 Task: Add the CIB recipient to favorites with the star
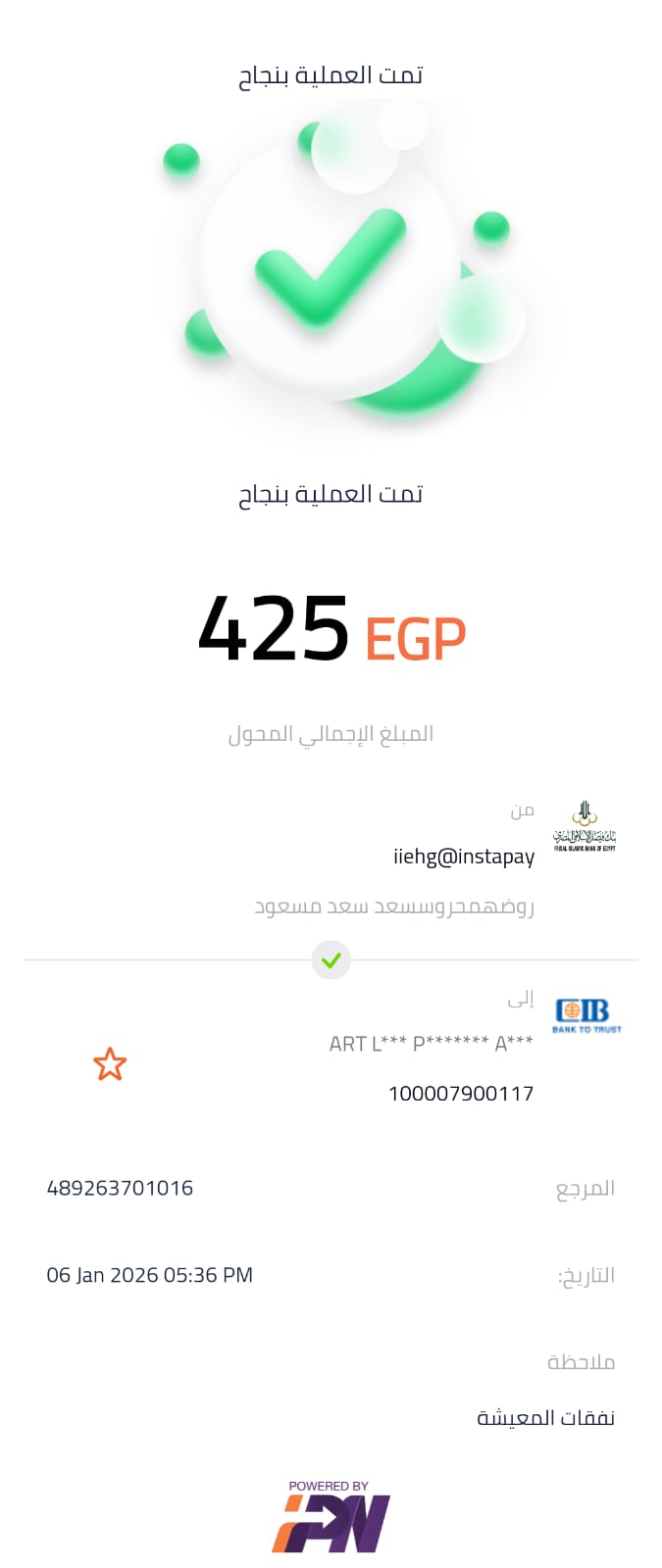[x=110, y=1064]
